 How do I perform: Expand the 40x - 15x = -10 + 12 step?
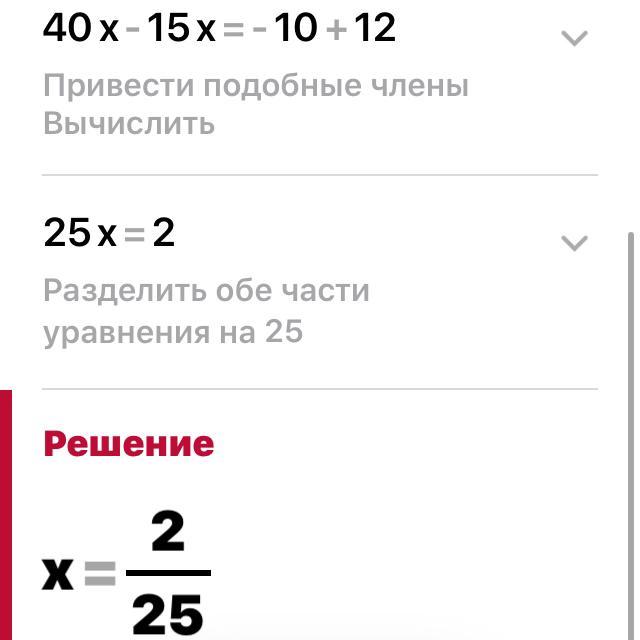(x=573, y=39)
